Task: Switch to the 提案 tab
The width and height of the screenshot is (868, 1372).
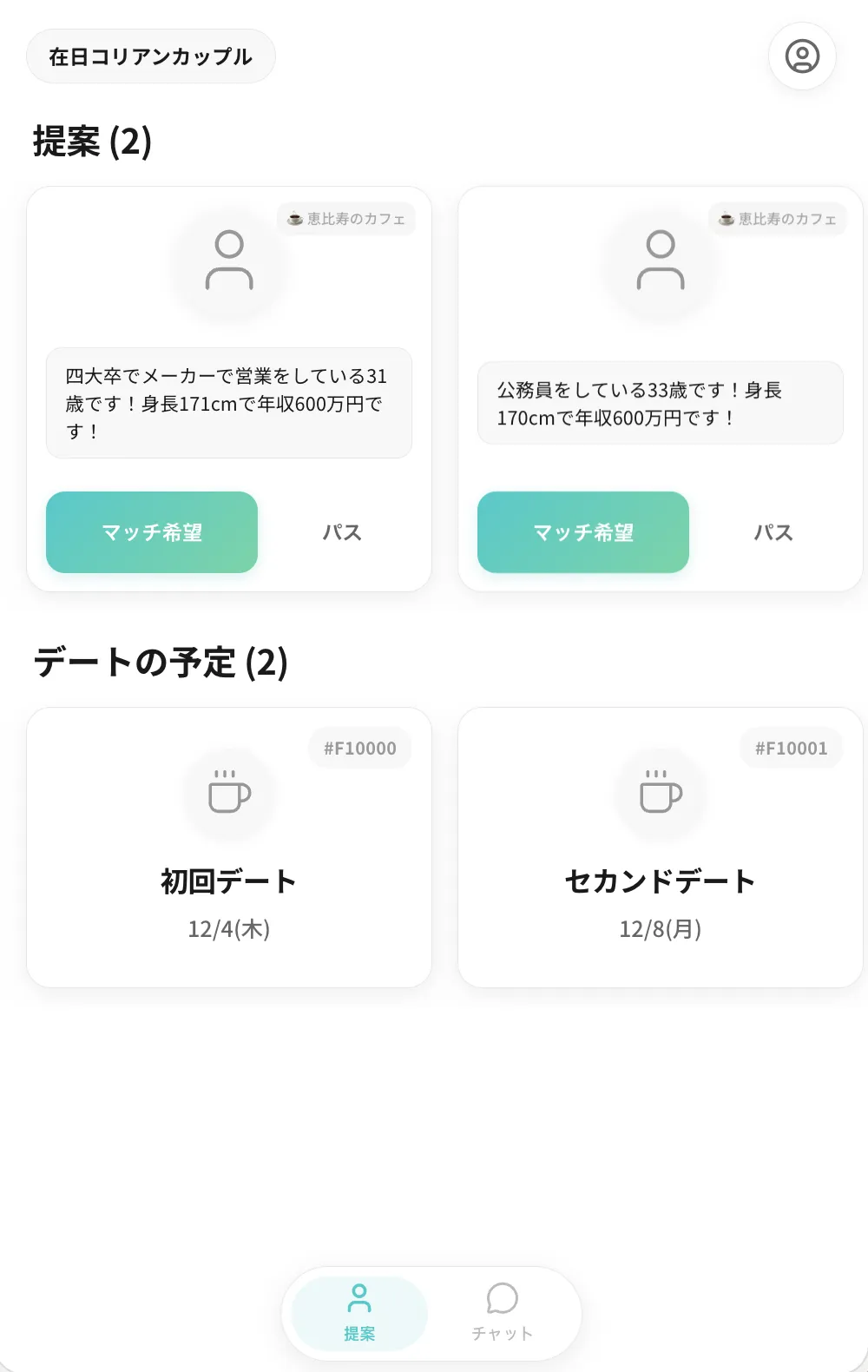Action: (x=359, y=1314)
